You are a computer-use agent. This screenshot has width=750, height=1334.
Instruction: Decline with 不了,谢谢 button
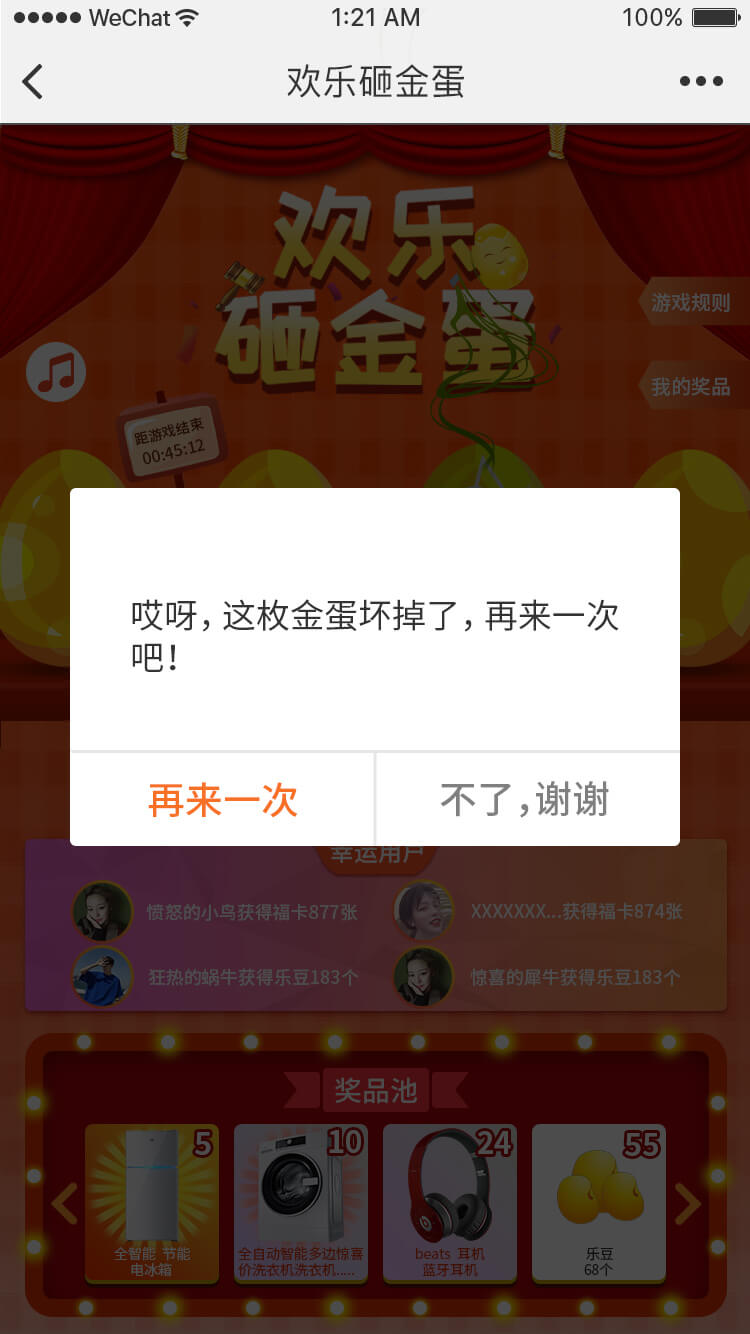(526, 800)
